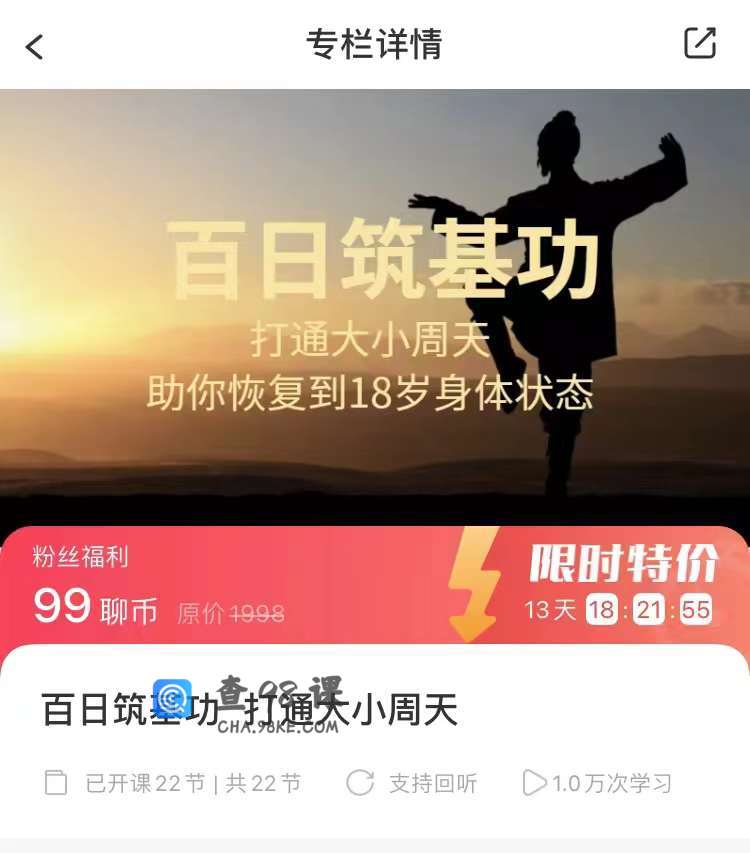Open the 限时特价 fan discount banner

(x=374, y=586)
